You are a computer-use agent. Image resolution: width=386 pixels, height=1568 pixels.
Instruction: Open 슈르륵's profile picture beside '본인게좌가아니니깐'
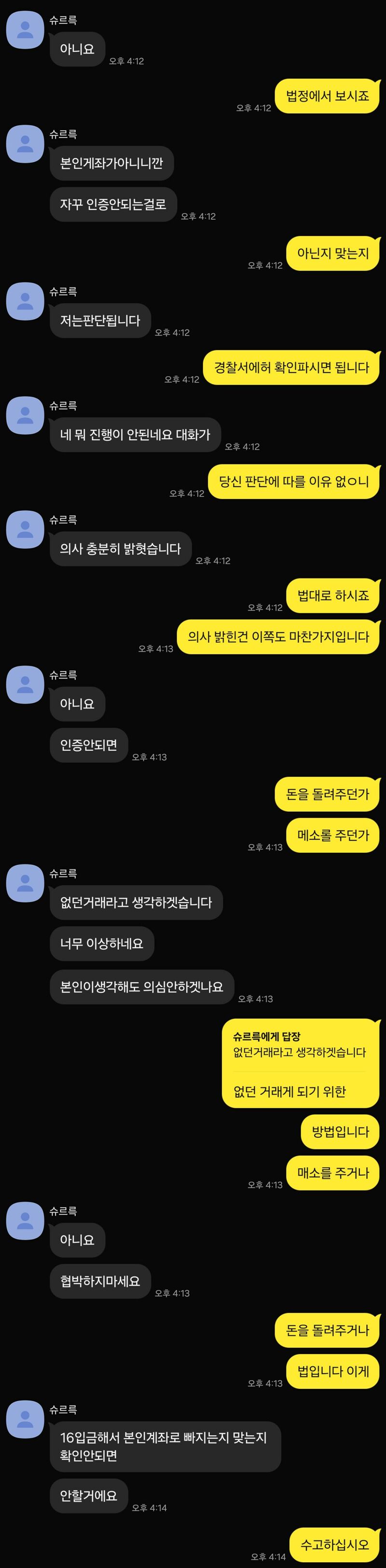(25, 144)
